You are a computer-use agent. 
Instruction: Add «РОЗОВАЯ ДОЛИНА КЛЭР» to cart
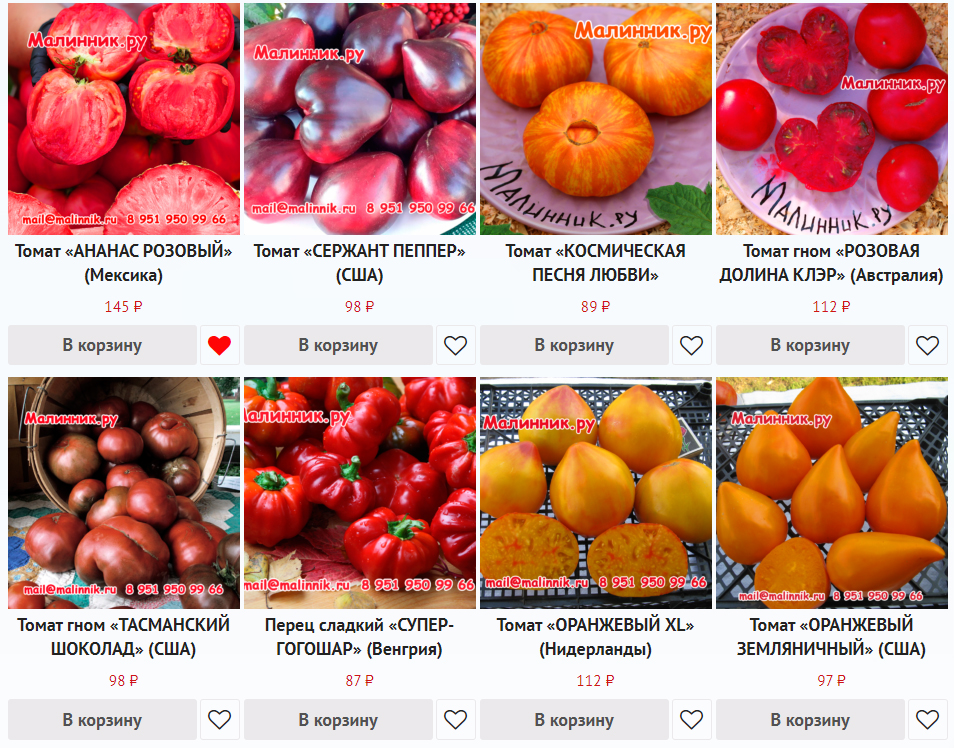tap(810, 345)
